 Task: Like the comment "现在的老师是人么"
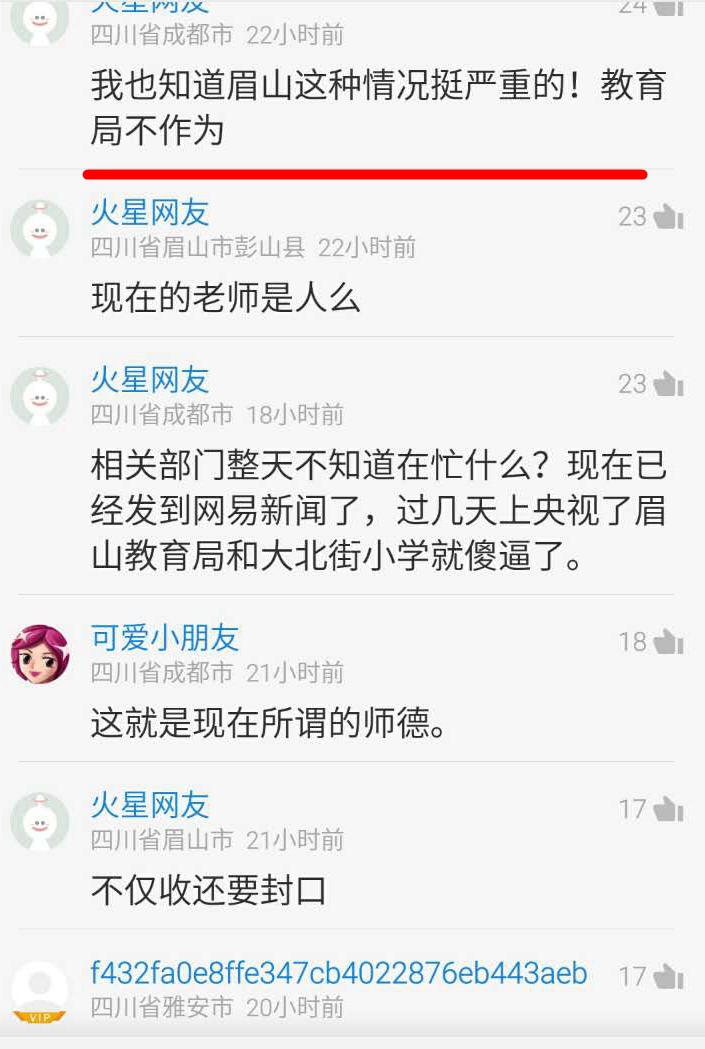click(x=668, y=216)
